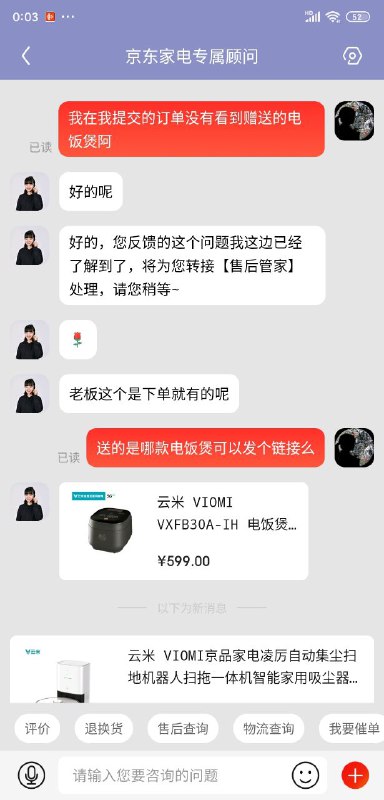Select the 退换货 chip
The image size is (384, 800).
(104, 729)
